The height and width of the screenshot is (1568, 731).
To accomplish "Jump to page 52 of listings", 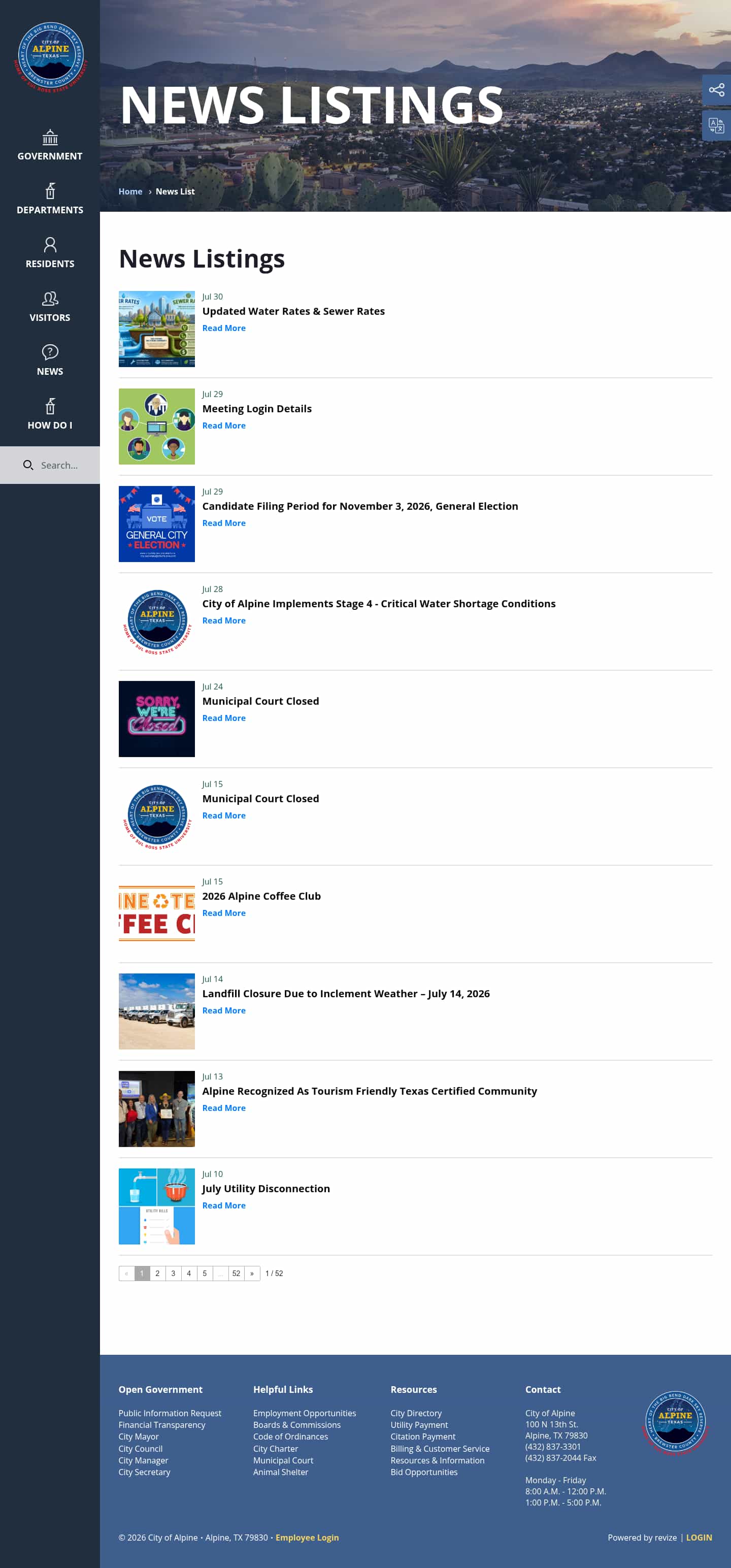I will [236, 1273].
